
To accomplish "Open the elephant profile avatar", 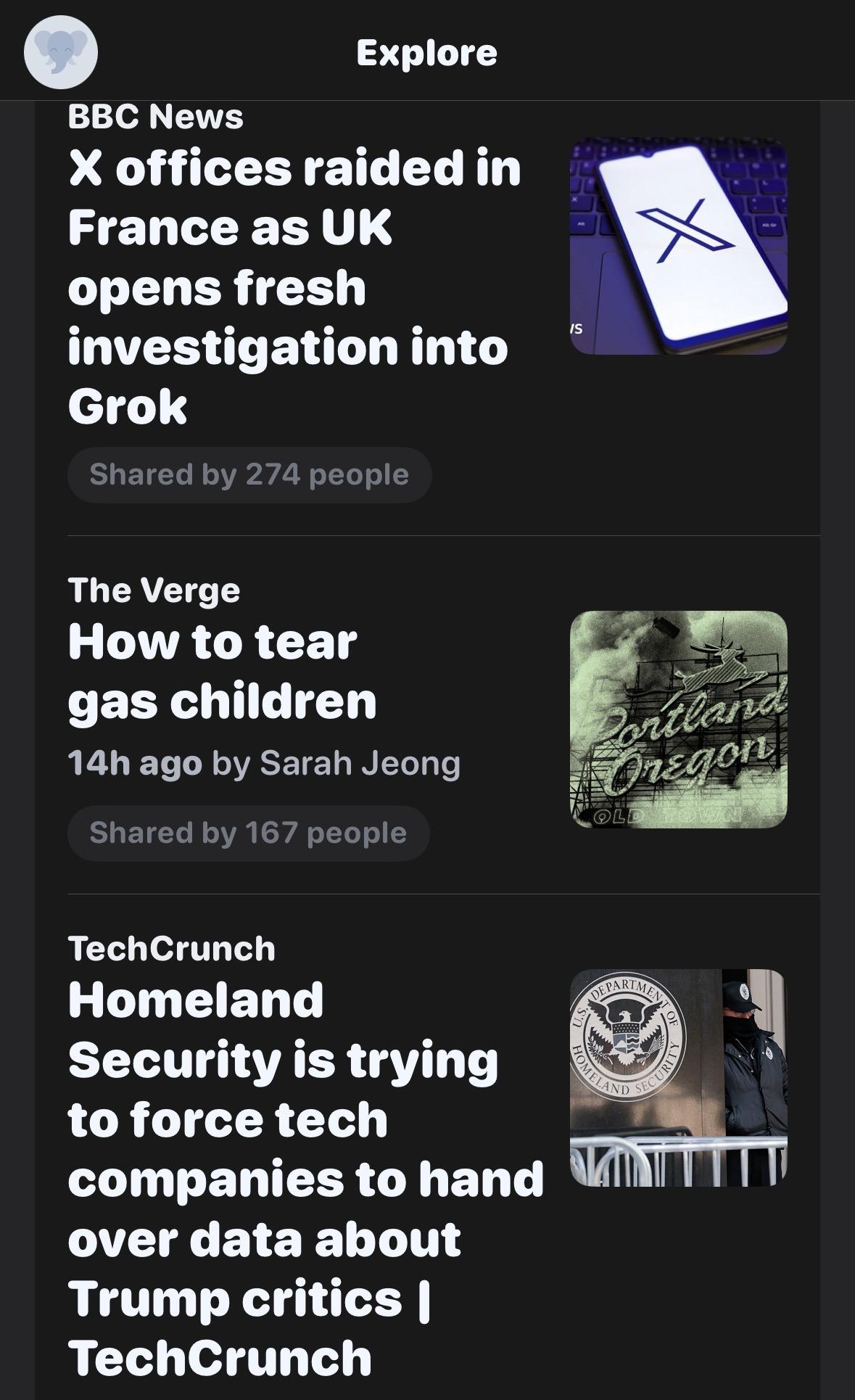I will (x=61, y=52).
